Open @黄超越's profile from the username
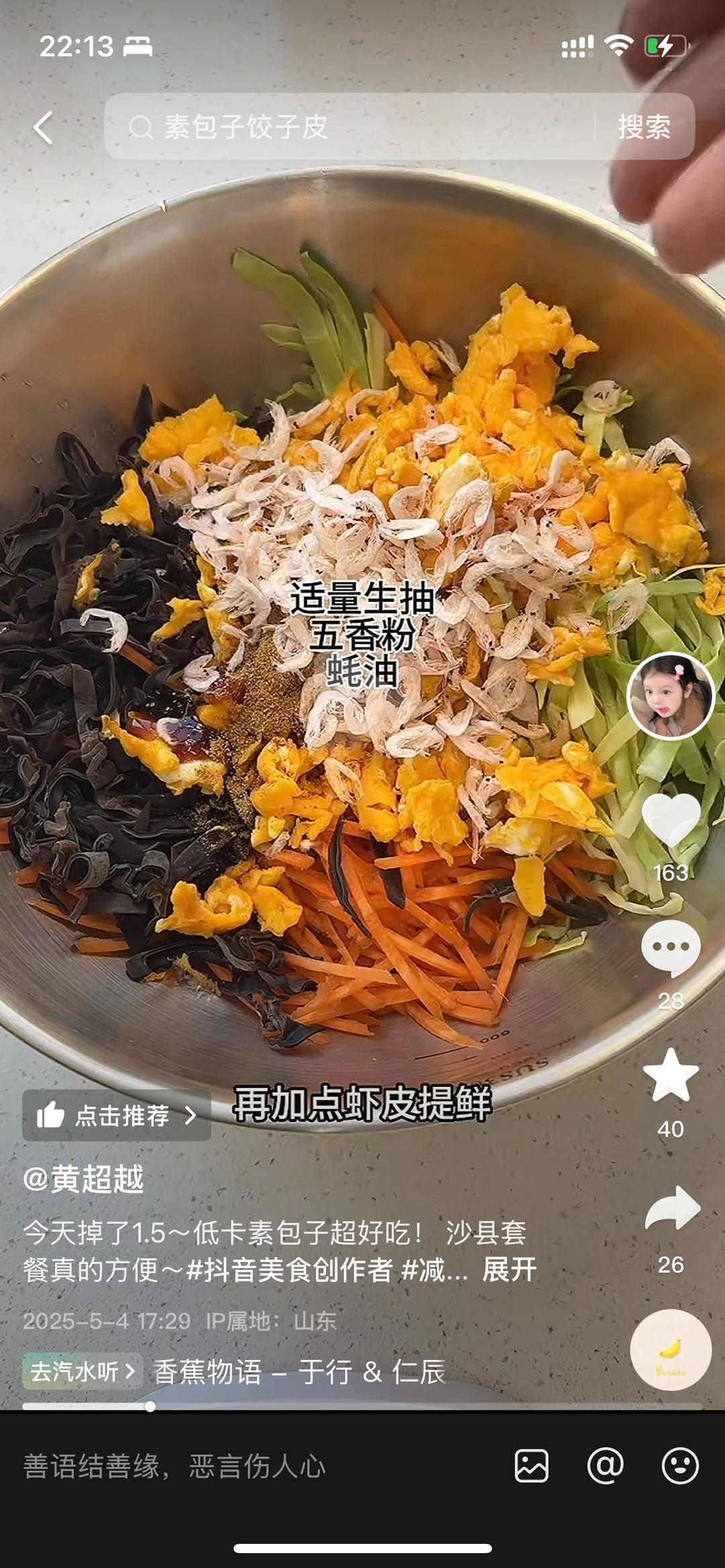 tap(84, 1179)
